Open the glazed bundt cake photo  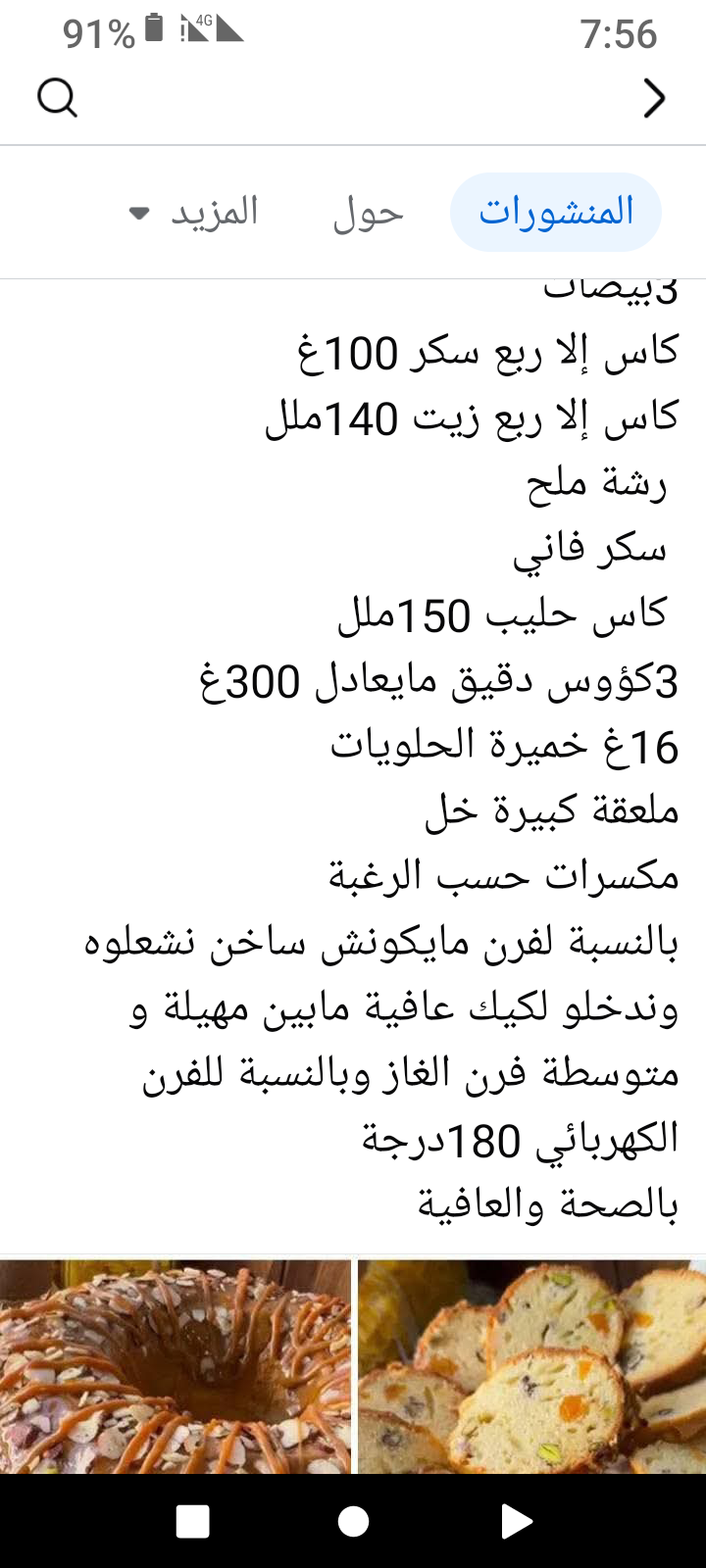(x=175, y=1366)
